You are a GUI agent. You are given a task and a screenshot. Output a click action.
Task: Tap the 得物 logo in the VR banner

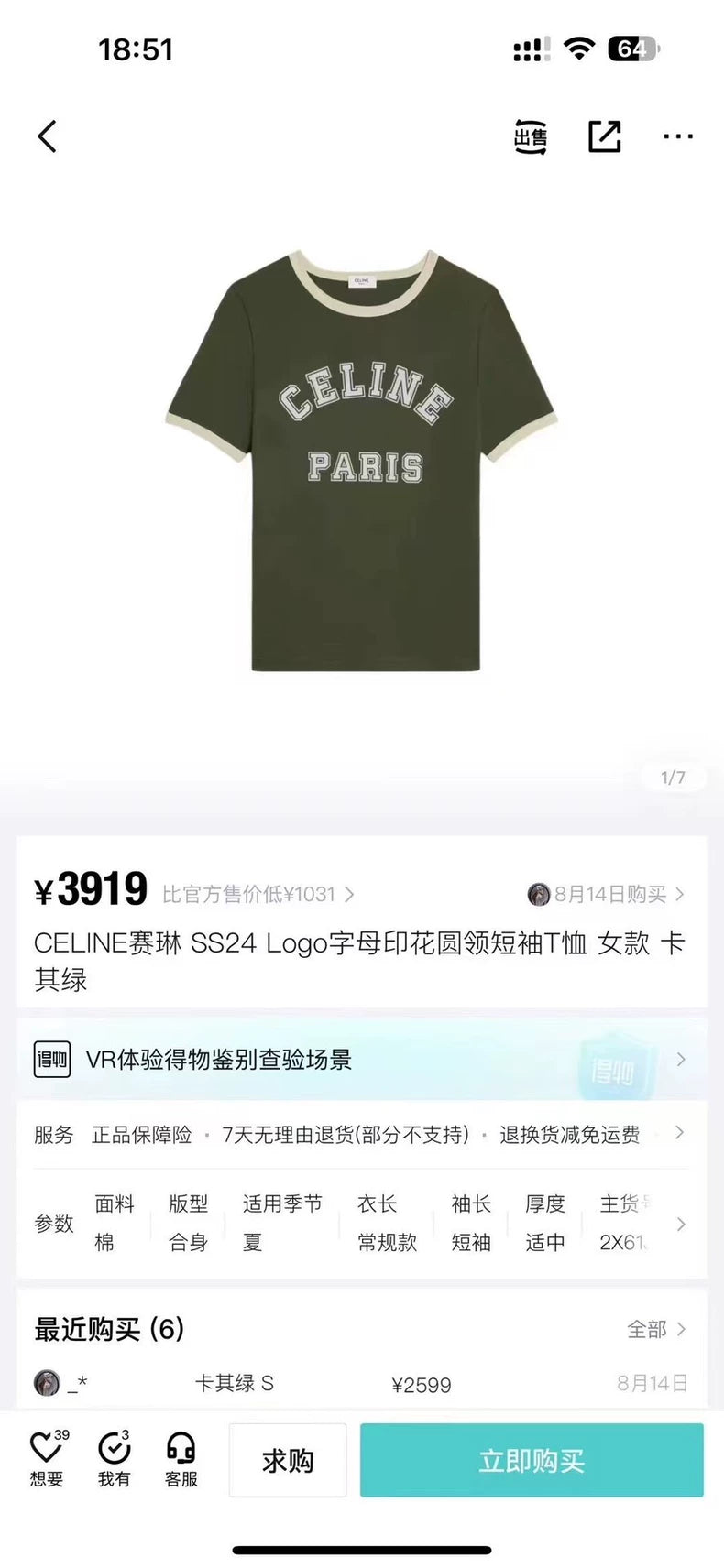tap(50, 1059)
